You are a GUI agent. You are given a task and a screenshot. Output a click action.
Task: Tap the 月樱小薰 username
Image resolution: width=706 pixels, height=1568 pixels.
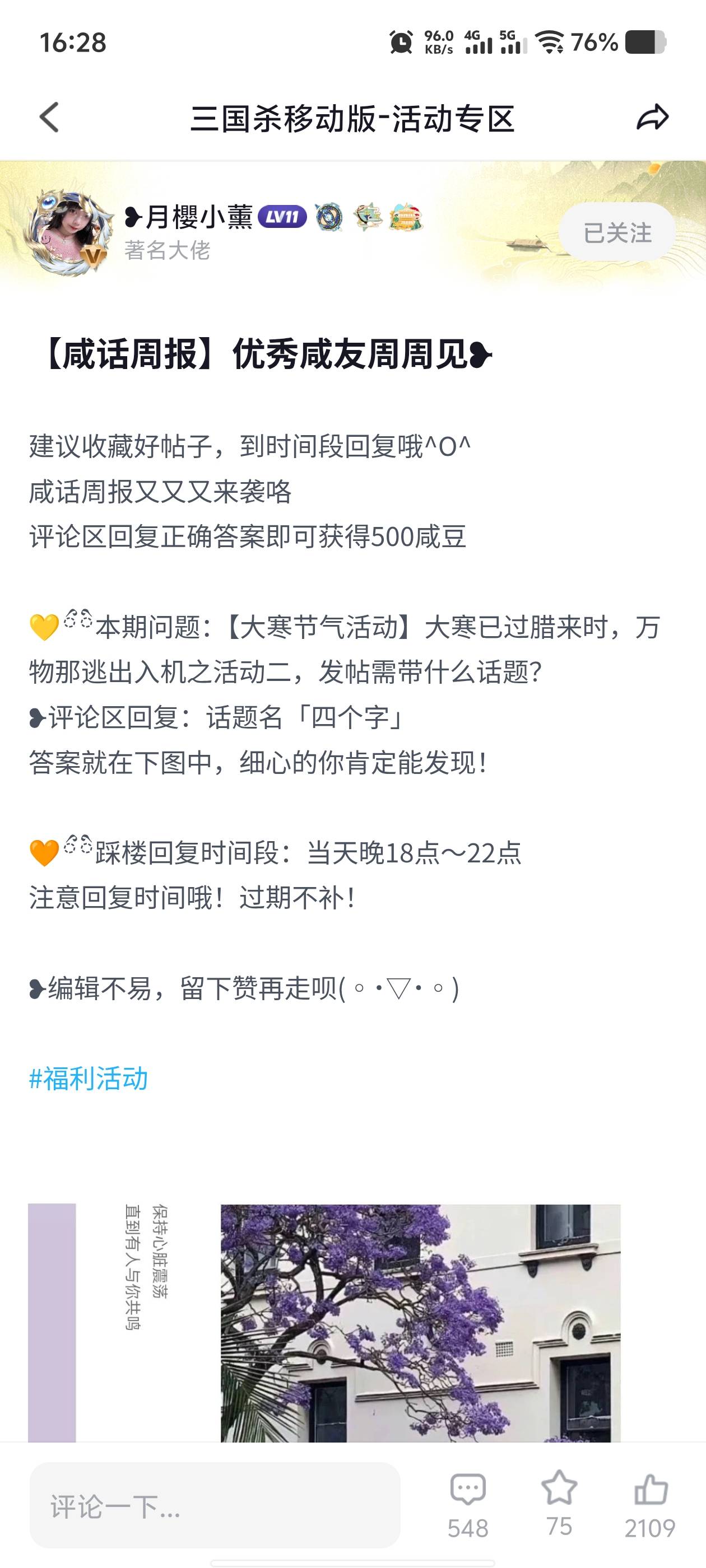click(x=198, y=217)
